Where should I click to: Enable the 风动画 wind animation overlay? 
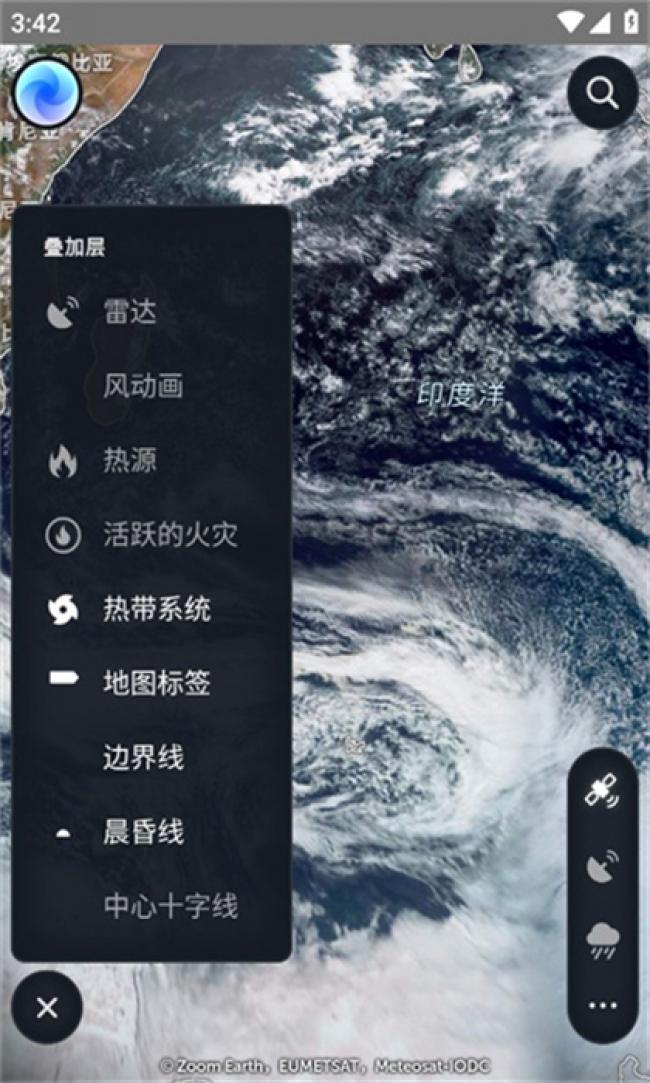[143, 387]
